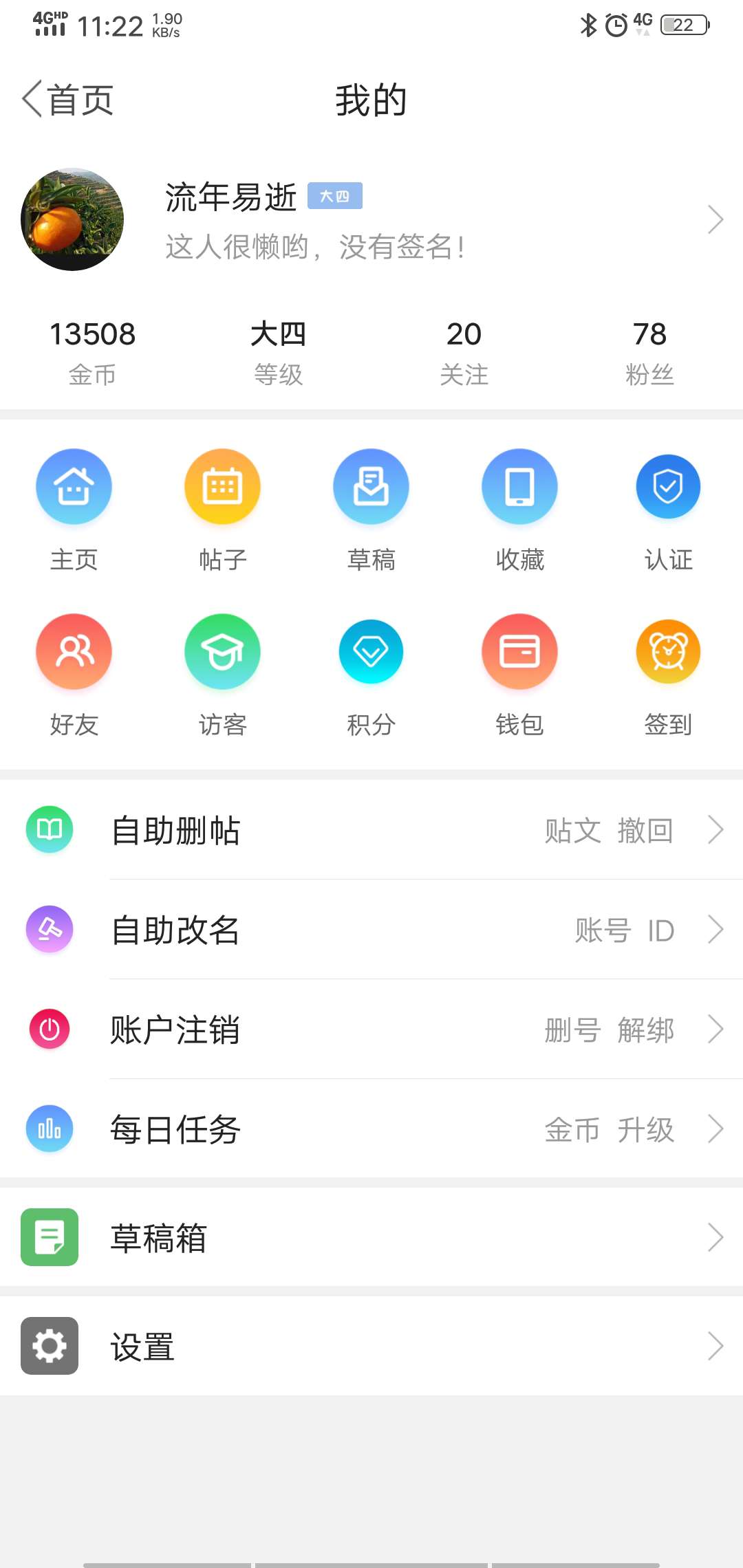The image size is (743, 1568).
Task: Open the 草稿箱 row
Action: pos(371,1237)
